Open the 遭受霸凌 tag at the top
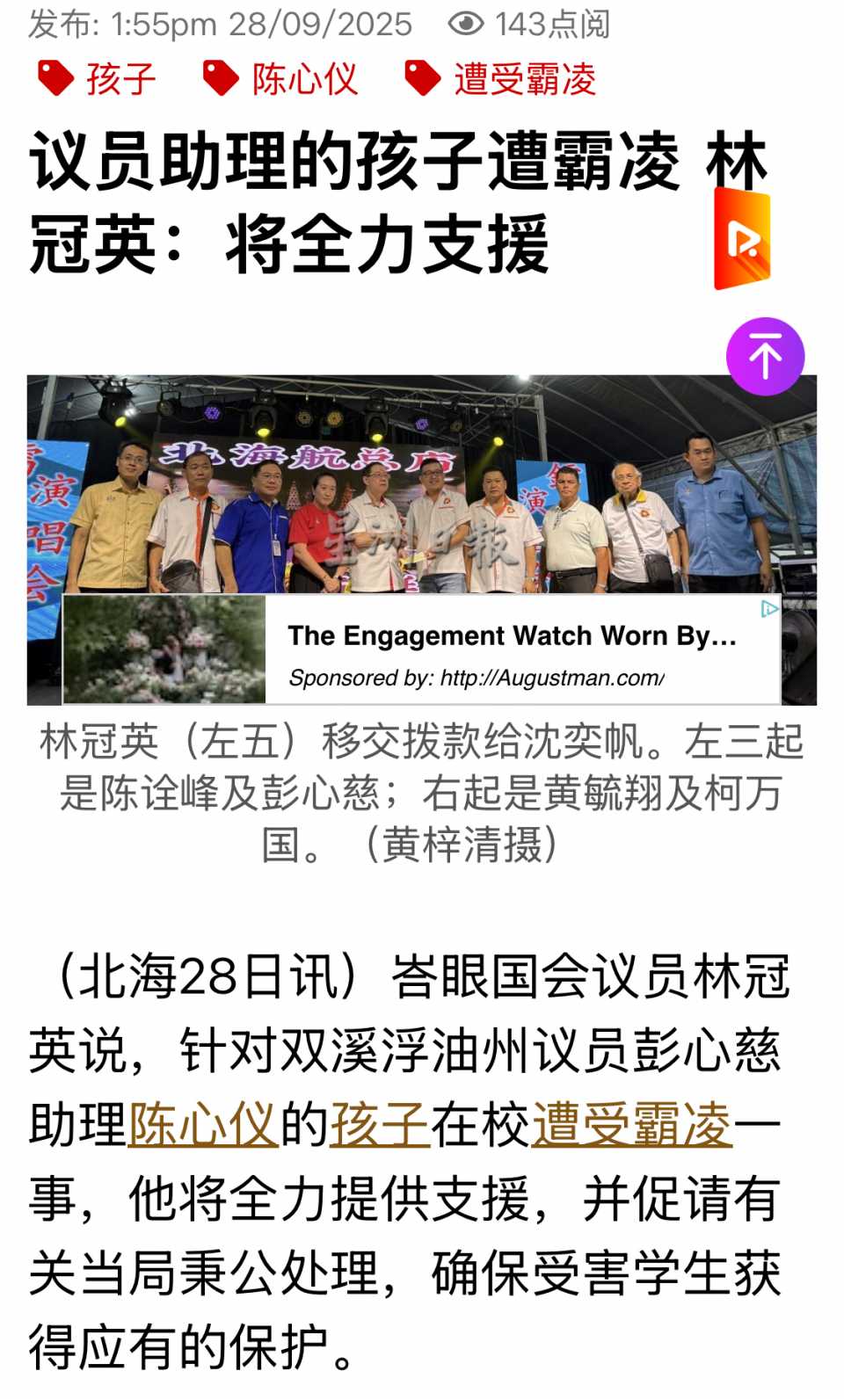844x1400 pixels. pyautogui.click(x=502, y=79)
